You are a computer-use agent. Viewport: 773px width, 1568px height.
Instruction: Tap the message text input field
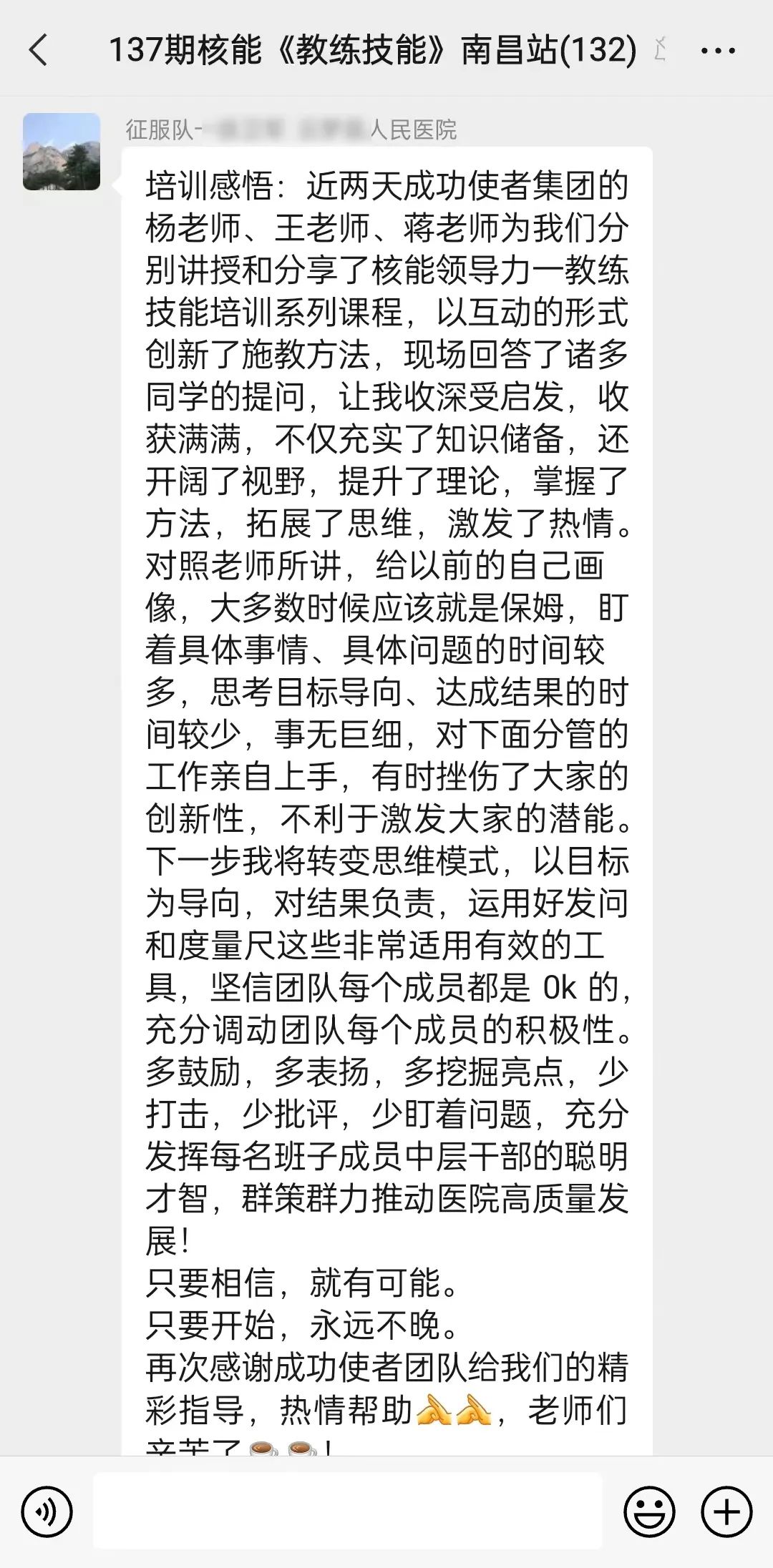tap(348, 1511)
